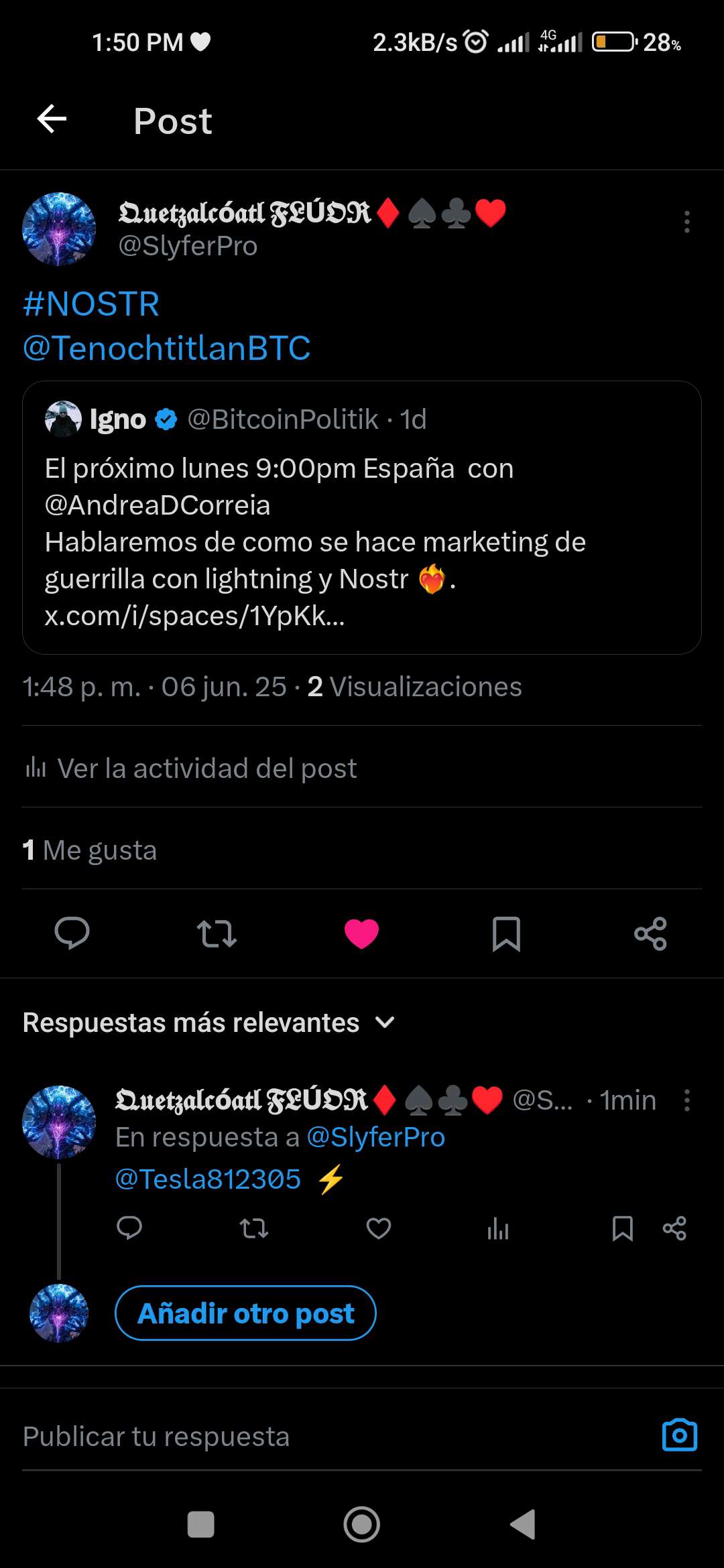Open the @TenochtitlanBTC mention
This screenshot has width=724, height=1568.
click(x=166, y=348)
